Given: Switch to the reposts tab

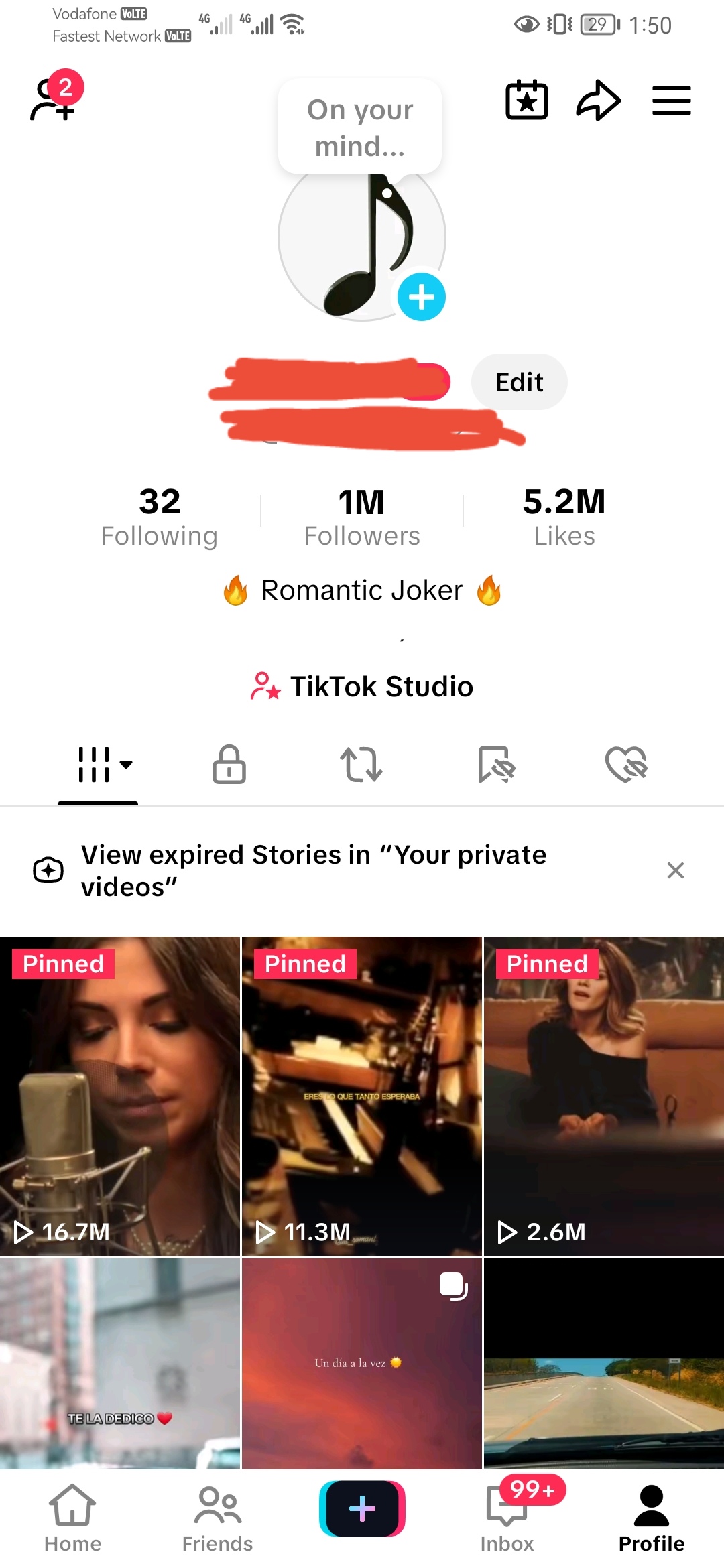Looking at the screenshot, I should [361, 765].
